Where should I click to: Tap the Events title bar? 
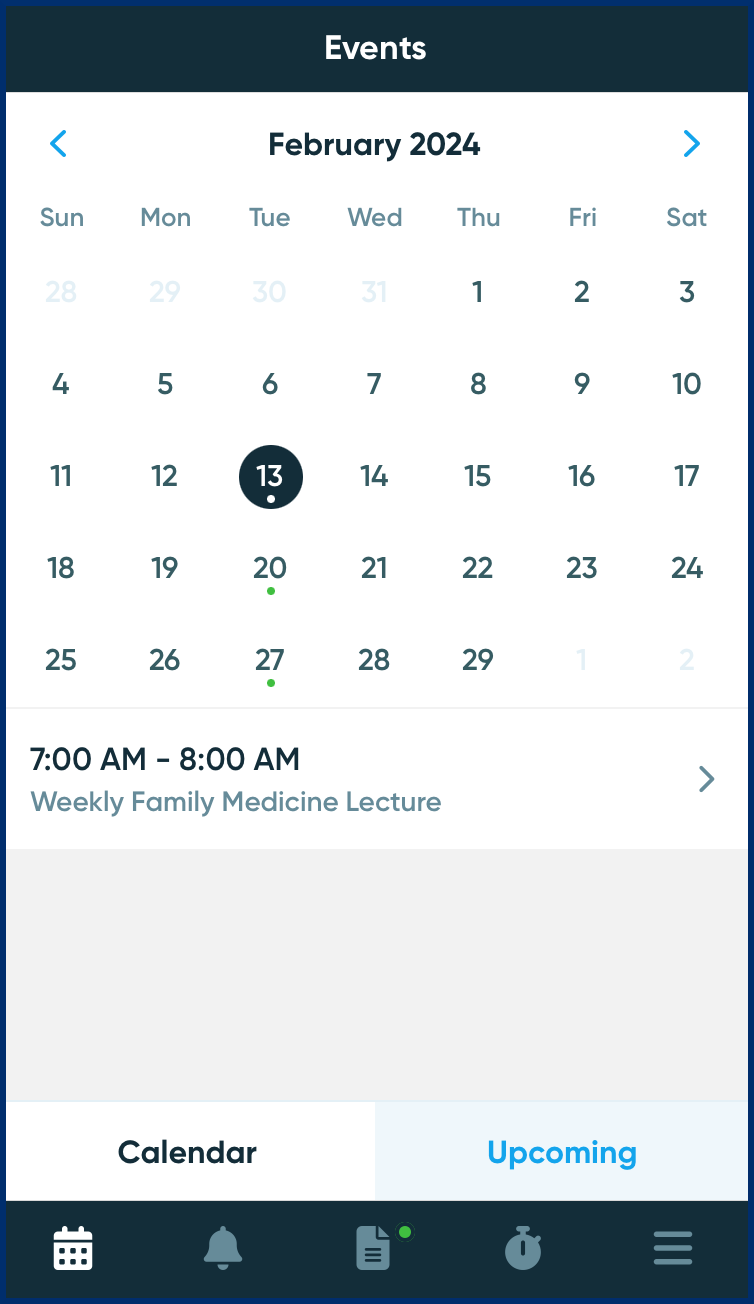click(x=375, y=47)
